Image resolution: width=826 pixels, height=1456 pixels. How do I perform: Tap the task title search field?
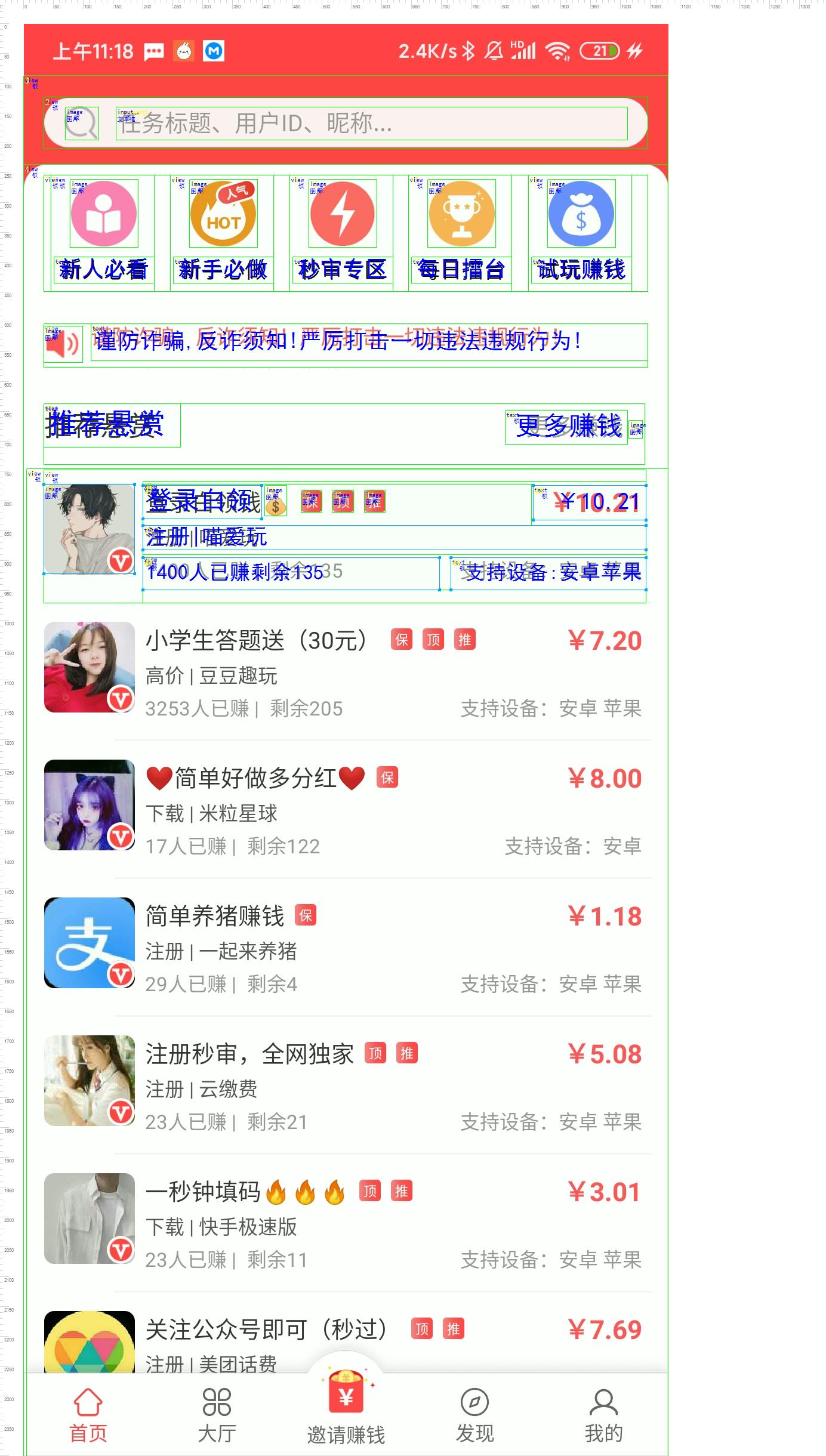tap(370, 124)
